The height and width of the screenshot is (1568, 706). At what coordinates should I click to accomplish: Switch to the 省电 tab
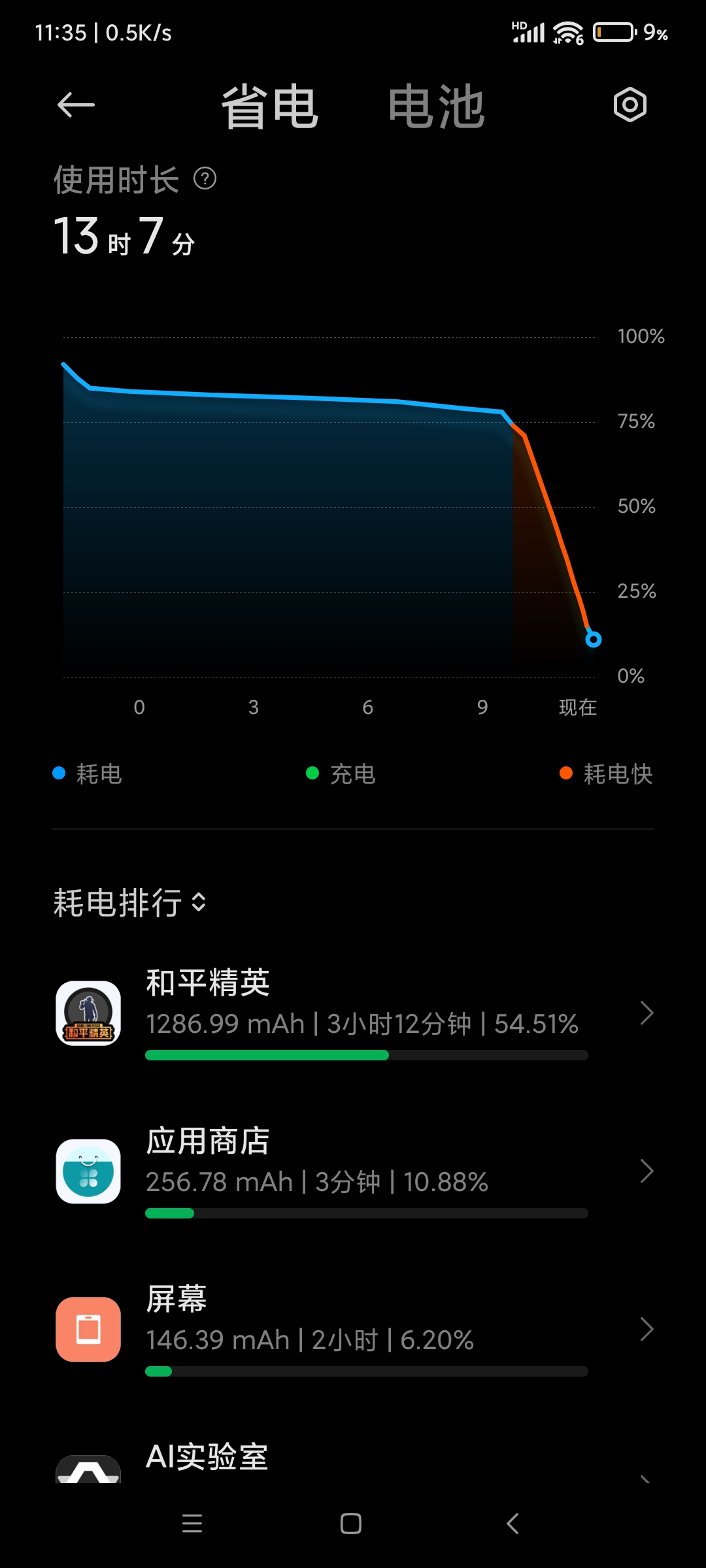[x=269, y=106]
